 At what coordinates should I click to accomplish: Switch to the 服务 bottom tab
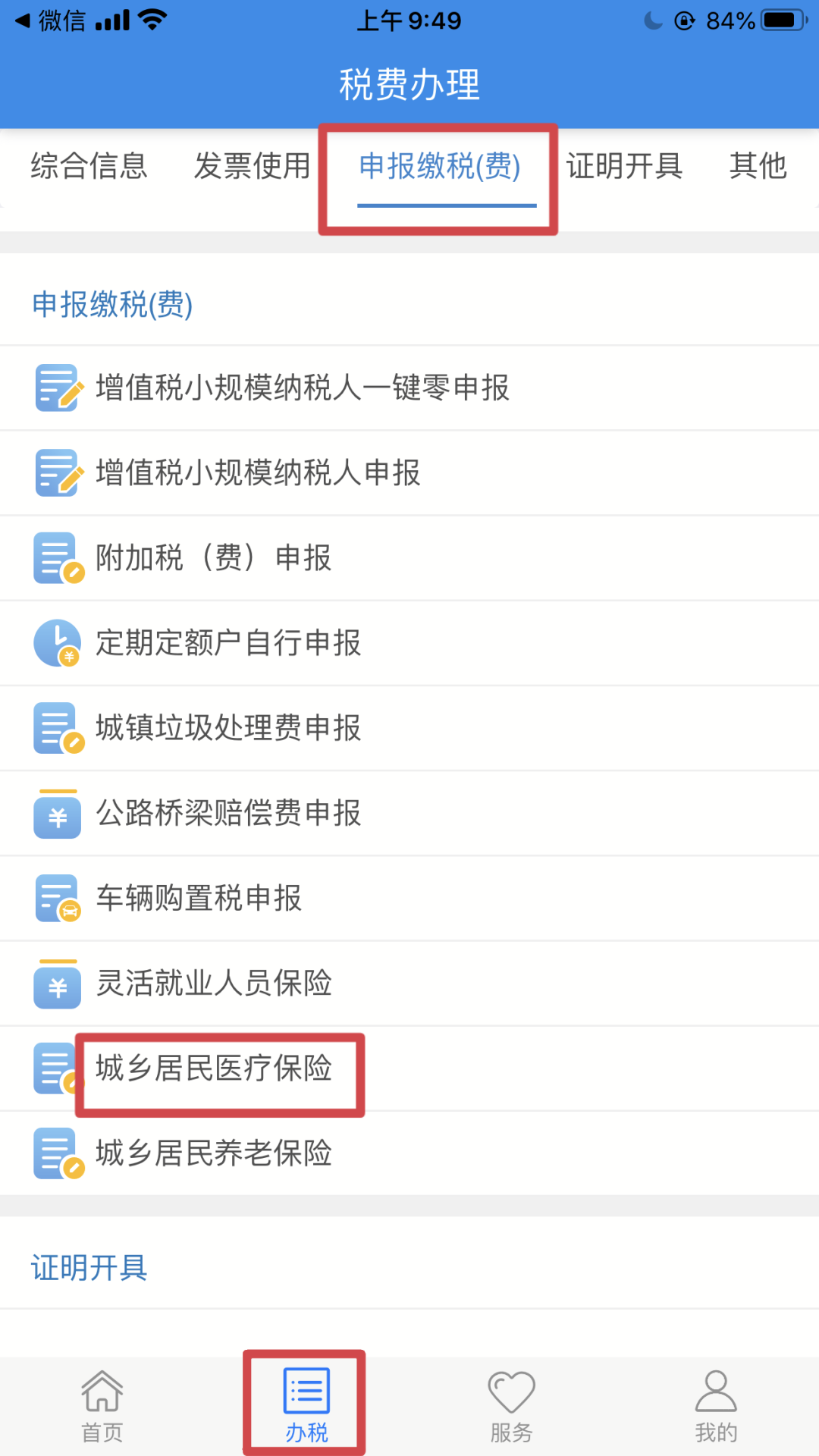tap(511, 1407)
